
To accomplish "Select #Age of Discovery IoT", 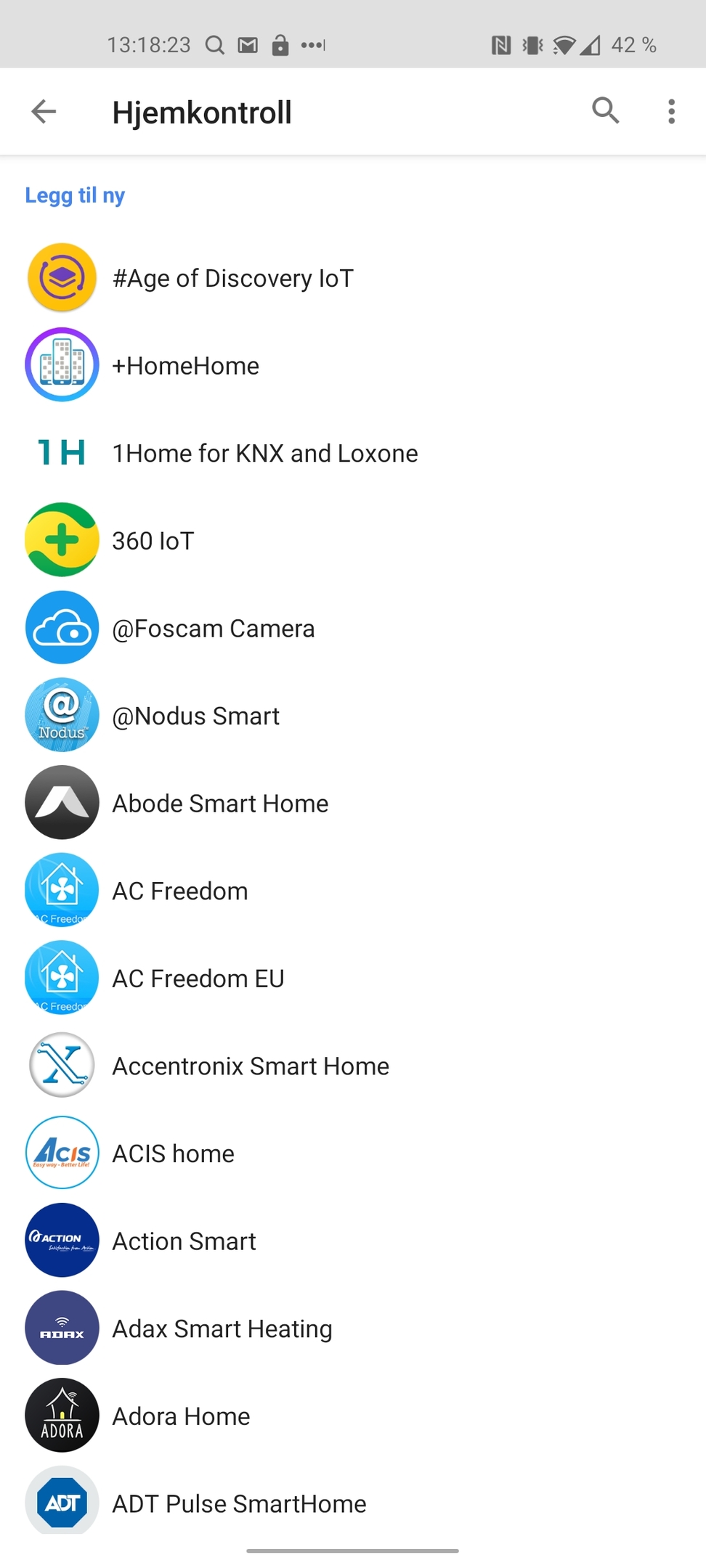I will pos(353,278).
